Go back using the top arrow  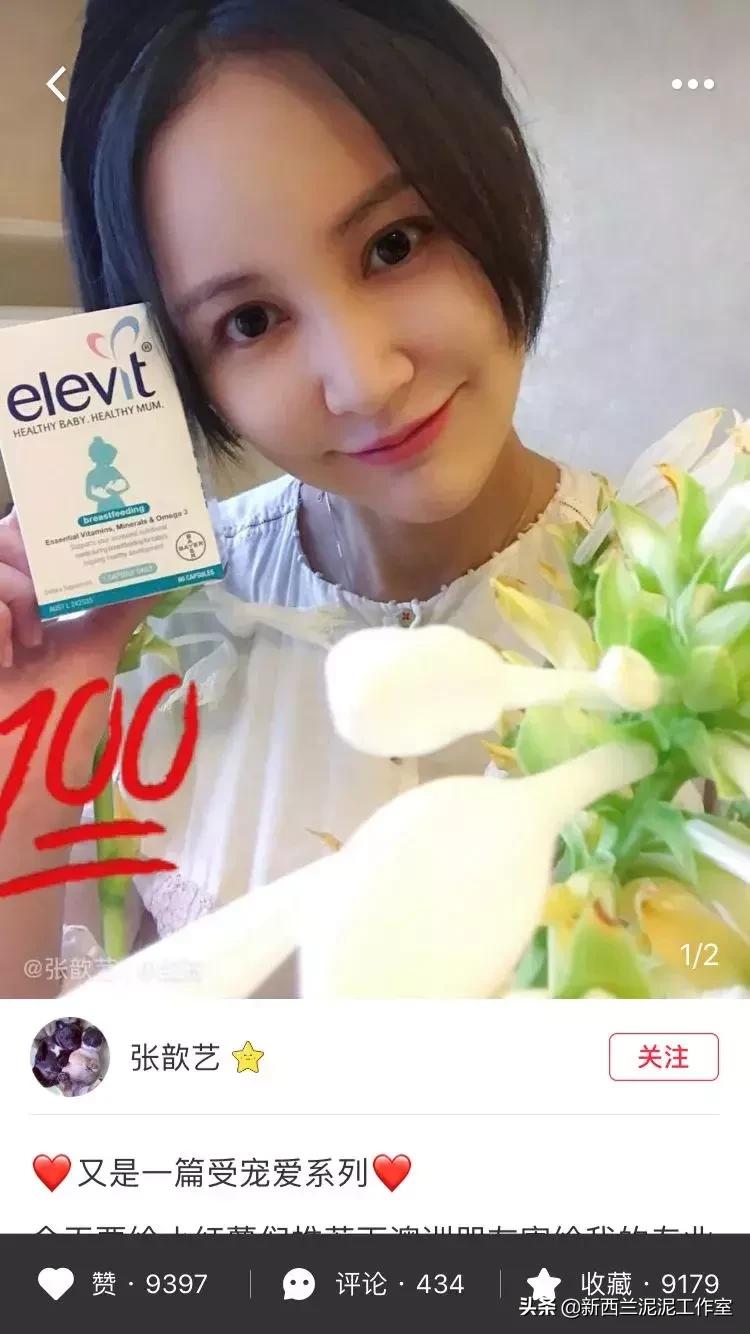[56, 84]
